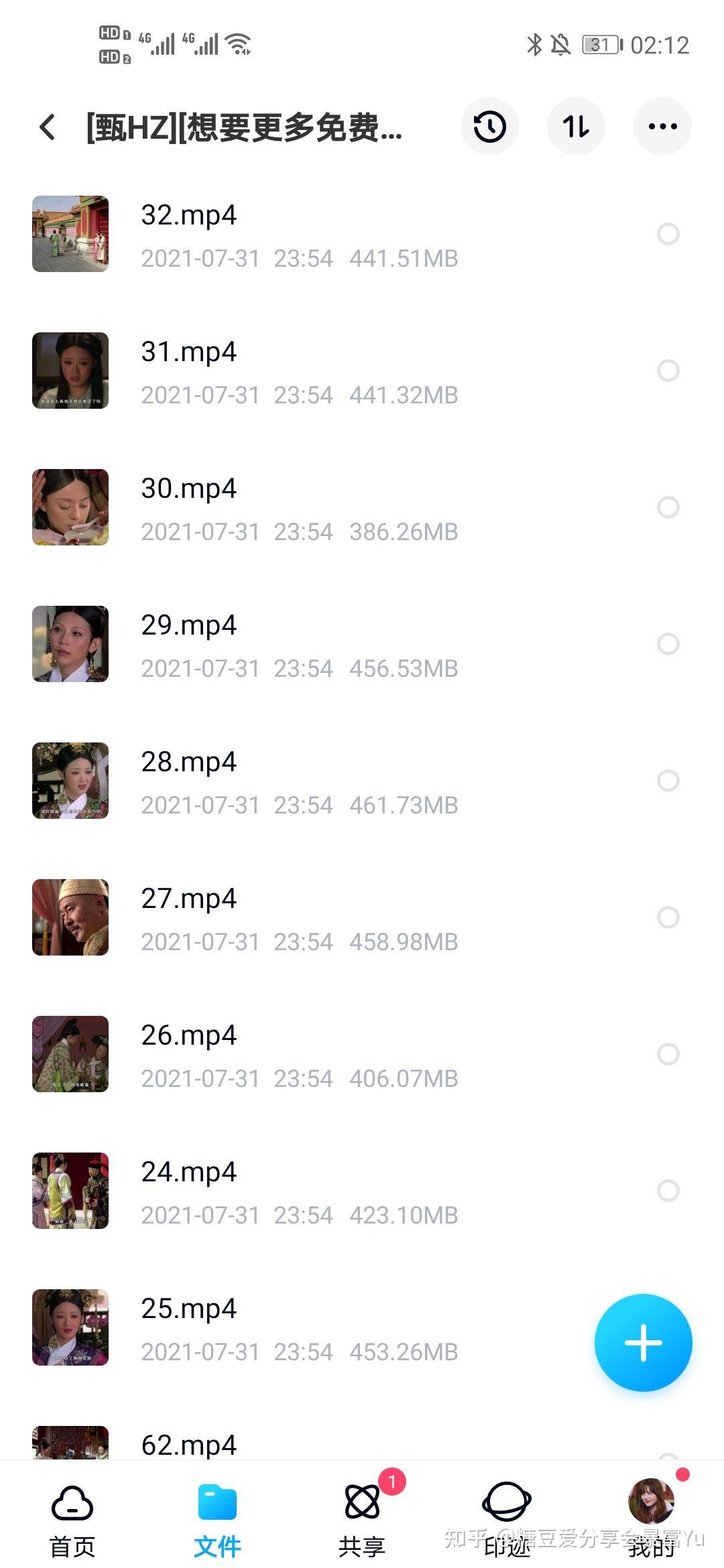Screen dimensions: 724x1568
Task: Tick the selection circle for 29.mp4
Action: 668,644
